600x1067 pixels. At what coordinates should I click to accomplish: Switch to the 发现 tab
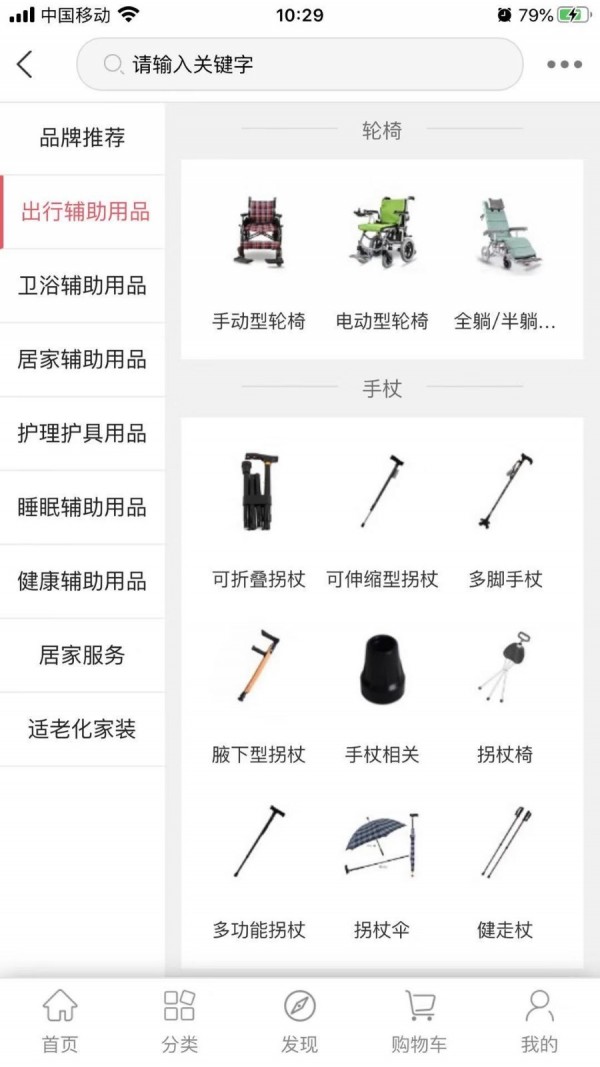(300, 1022)
